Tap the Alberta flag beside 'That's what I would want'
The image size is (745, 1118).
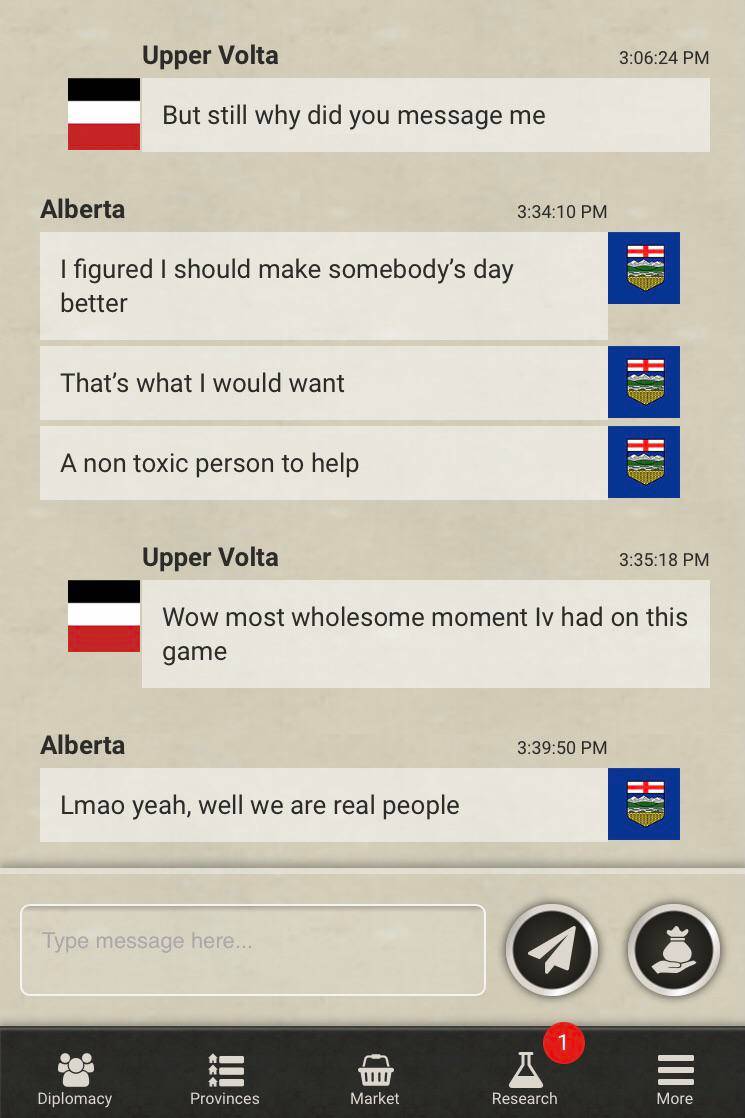point(643,382)
